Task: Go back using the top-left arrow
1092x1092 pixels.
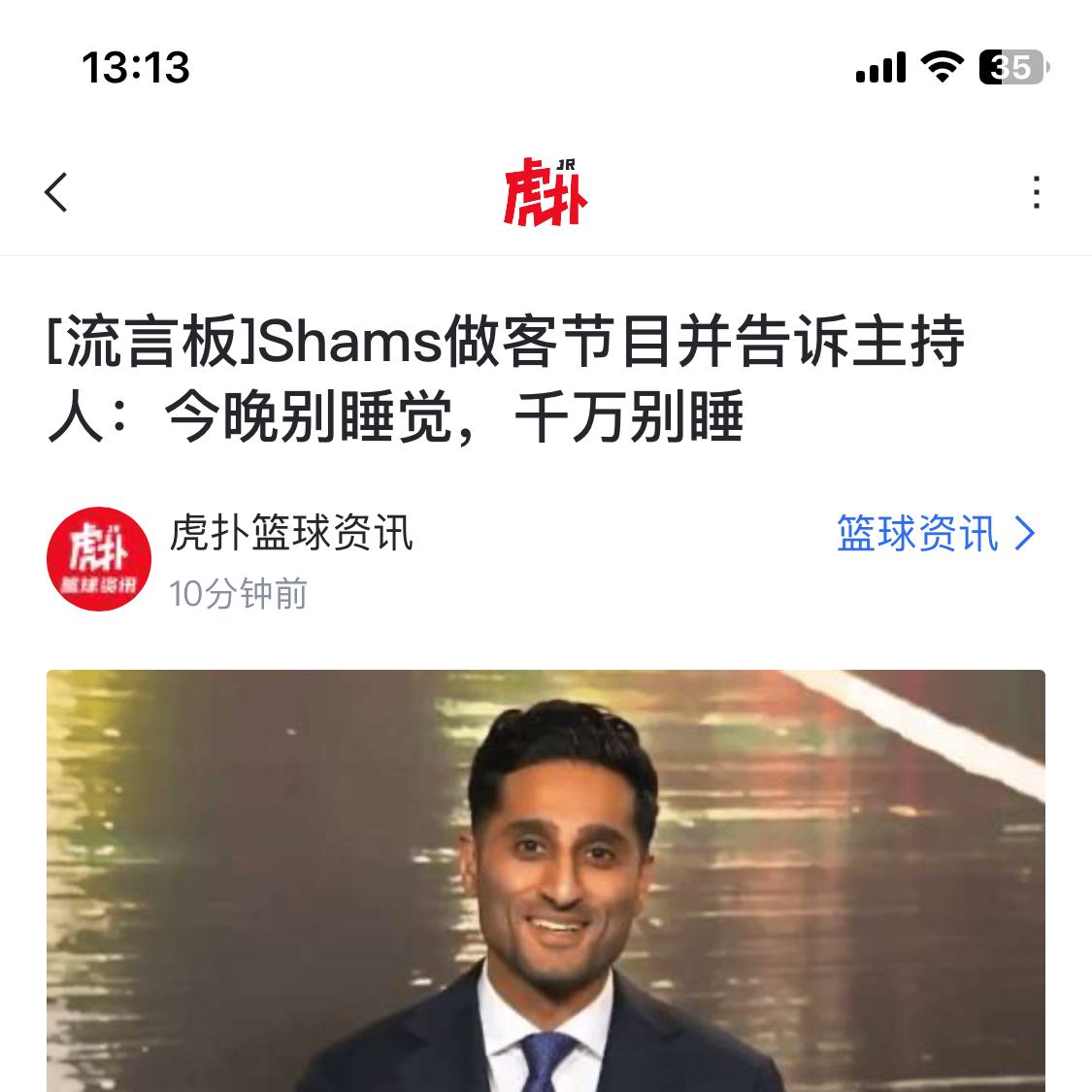Action: (x=56, y=192)
